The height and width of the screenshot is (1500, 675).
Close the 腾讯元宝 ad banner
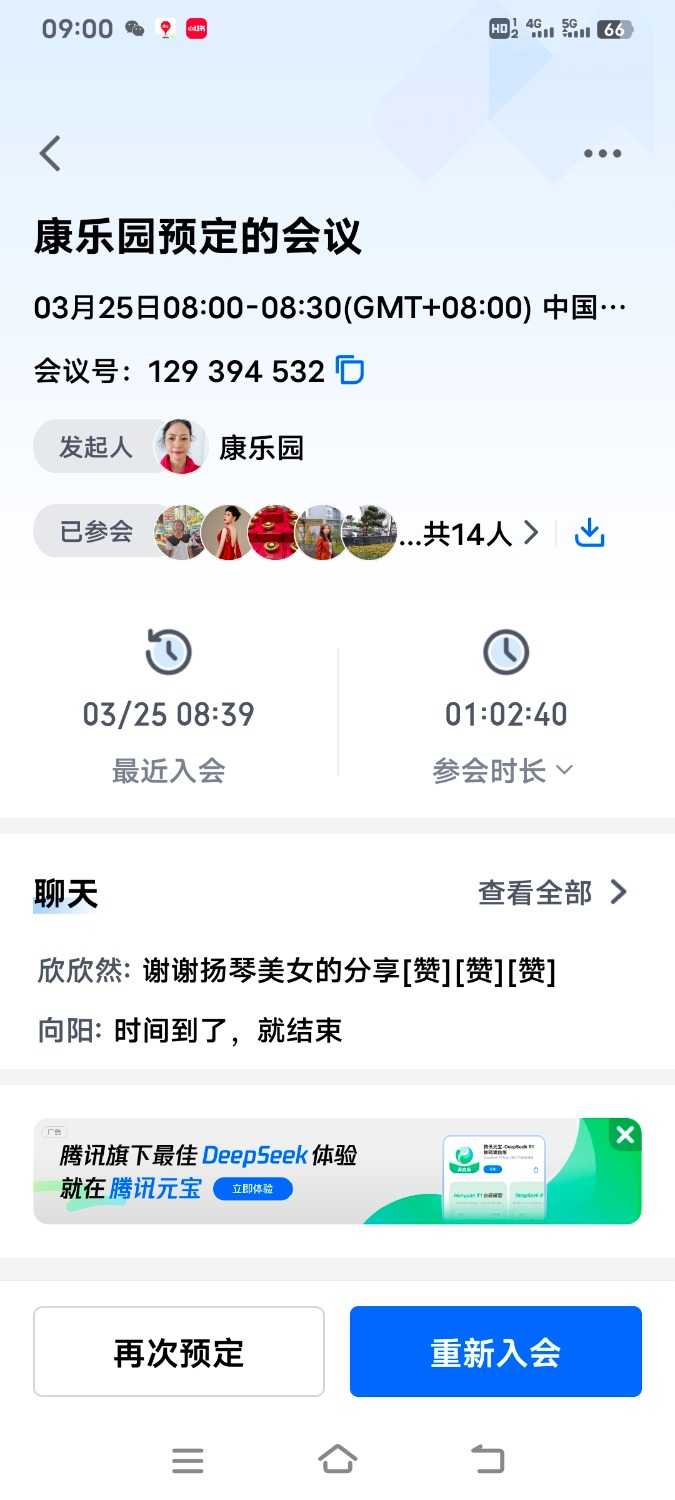626,1135
